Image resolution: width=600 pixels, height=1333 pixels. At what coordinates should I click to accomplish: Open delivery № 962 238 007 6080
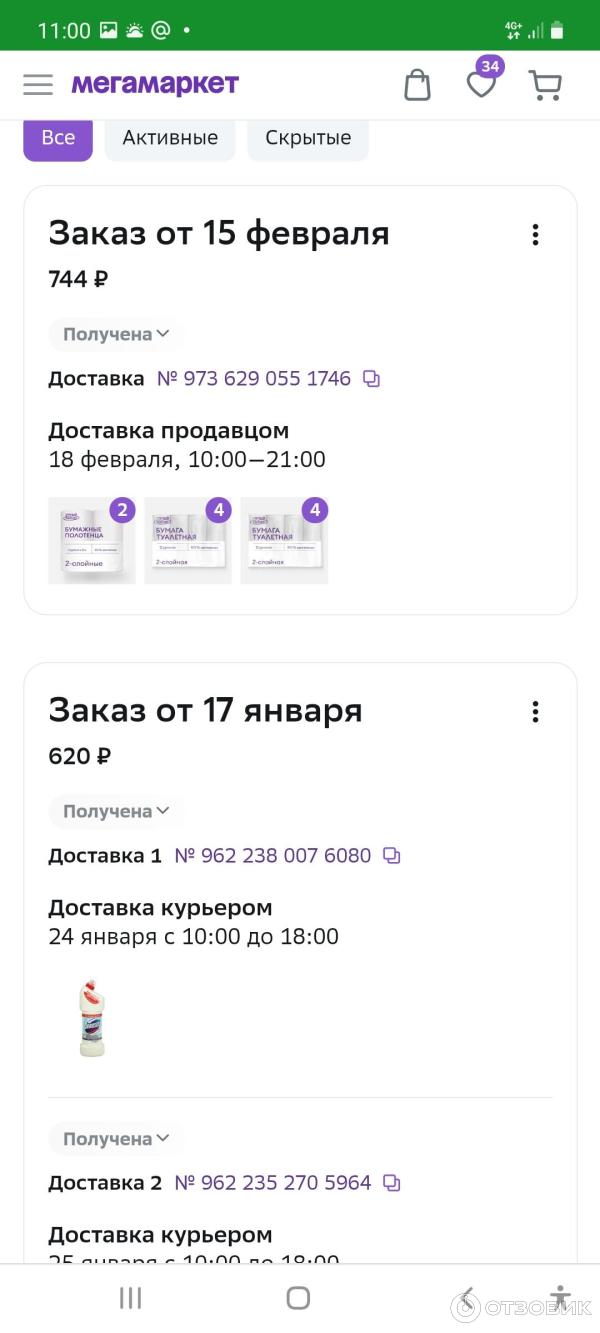(272, 856)
